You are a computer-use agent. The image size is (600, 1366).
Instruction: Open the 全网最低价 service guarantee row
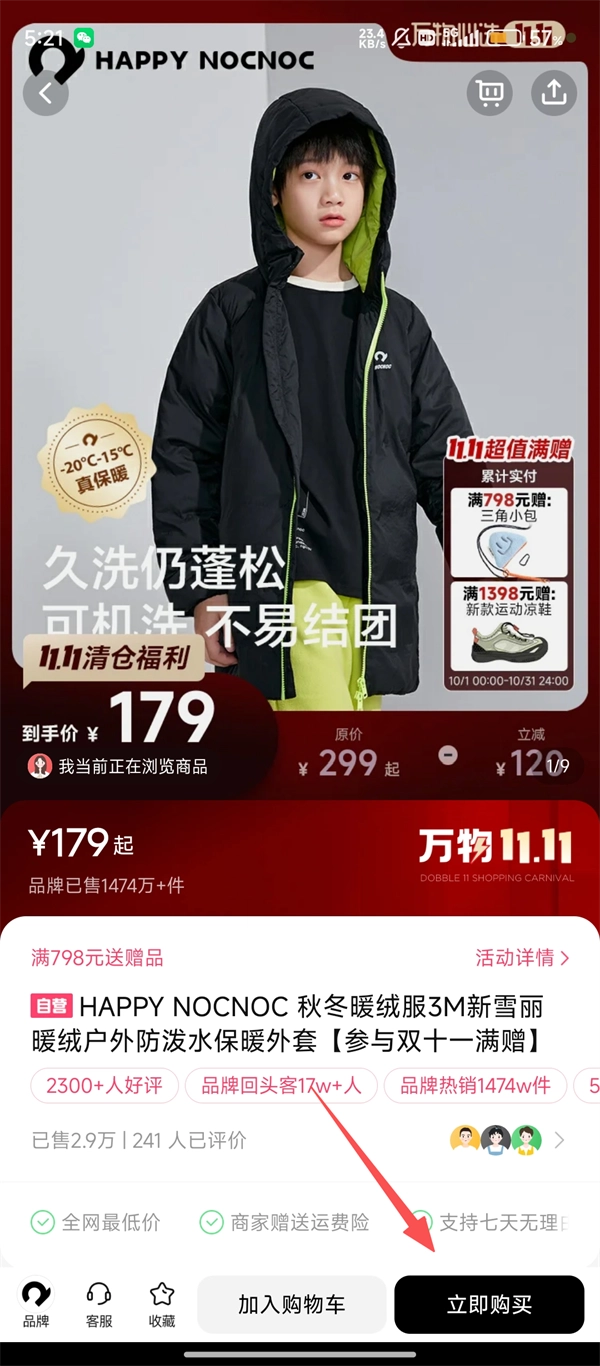96,1222
